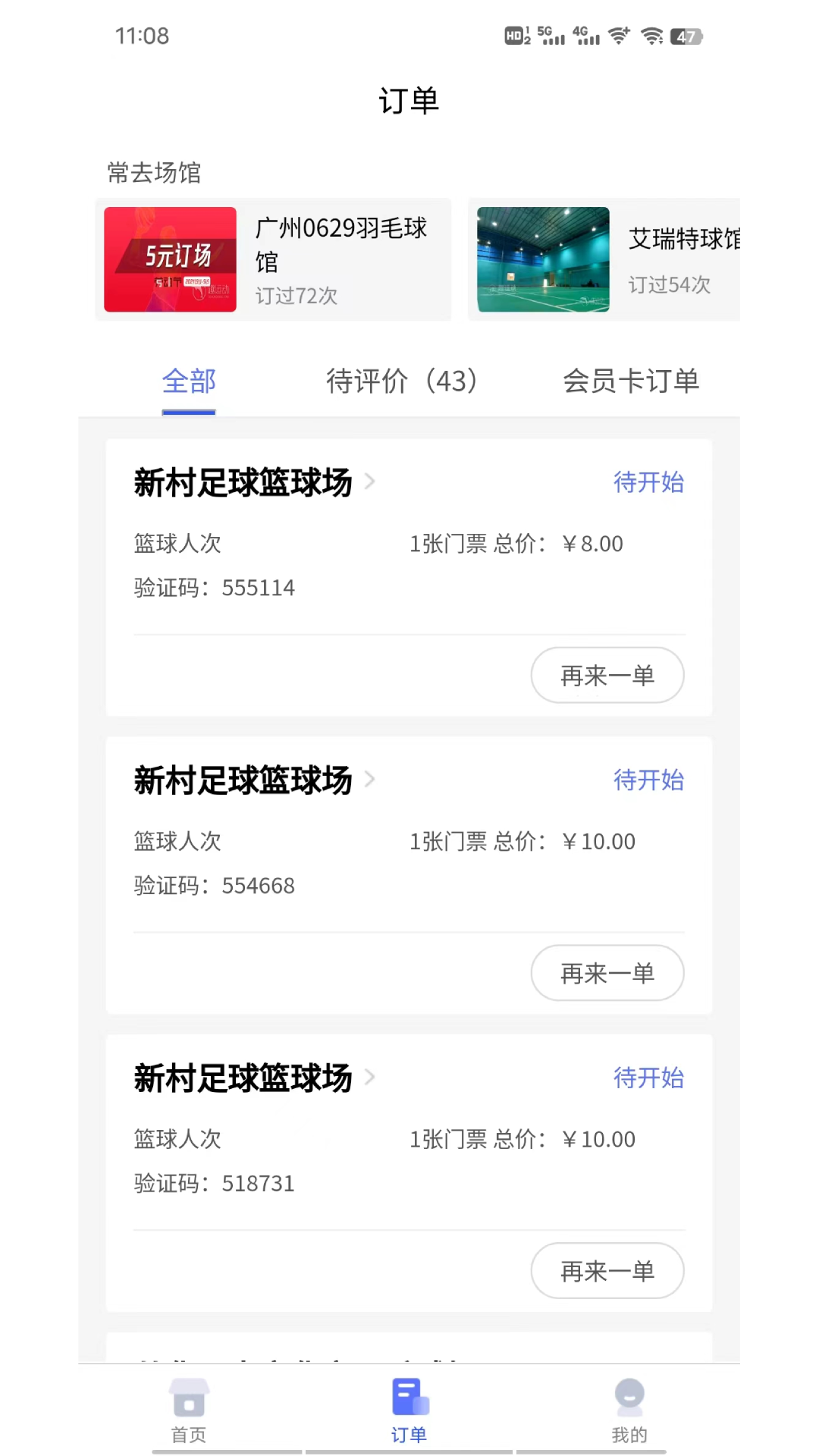Click the Wi-Fi icon in the status bar
819x1456 pixels.
coord(654,35)
